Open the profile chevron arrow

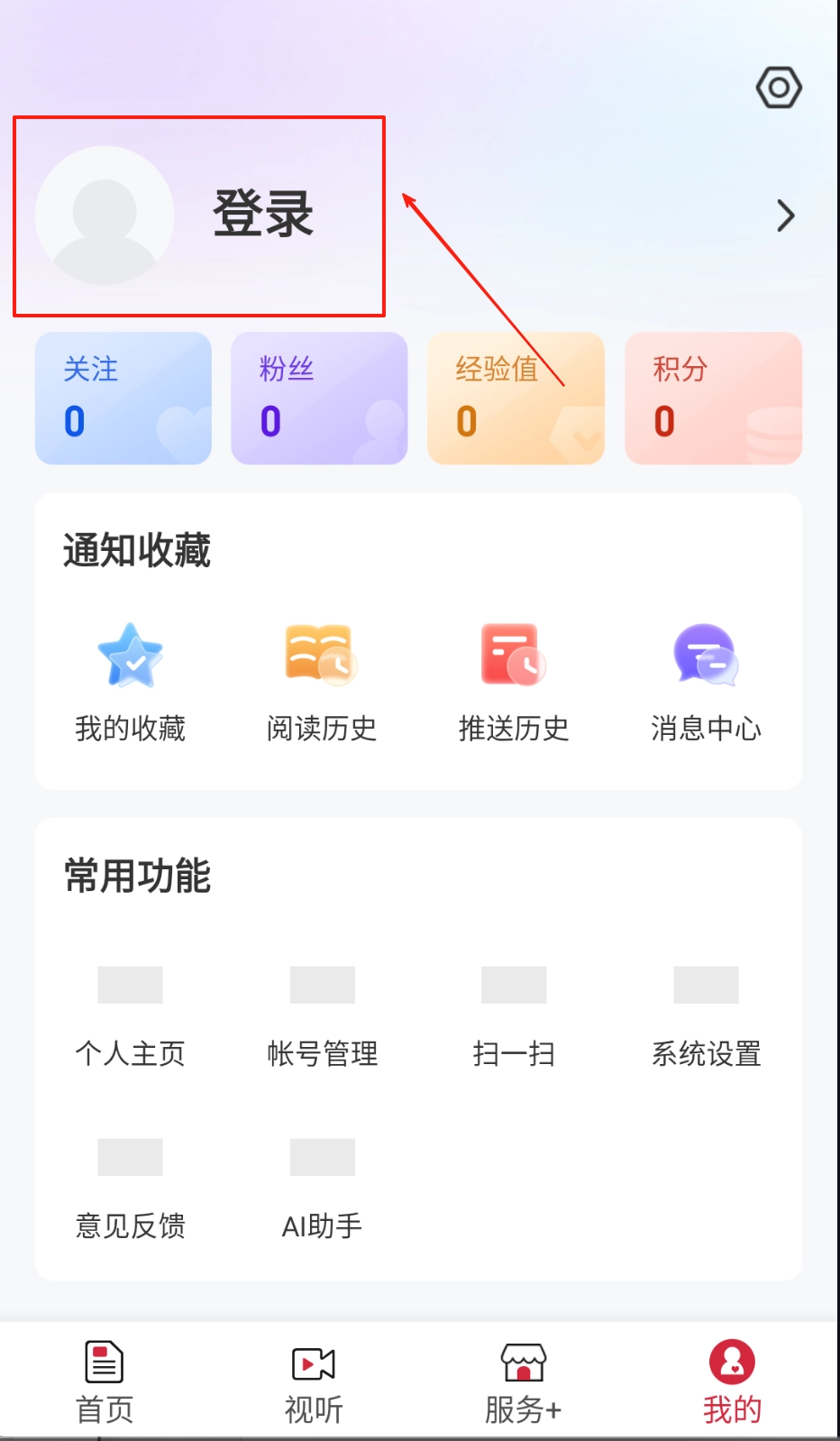[785, 216]
